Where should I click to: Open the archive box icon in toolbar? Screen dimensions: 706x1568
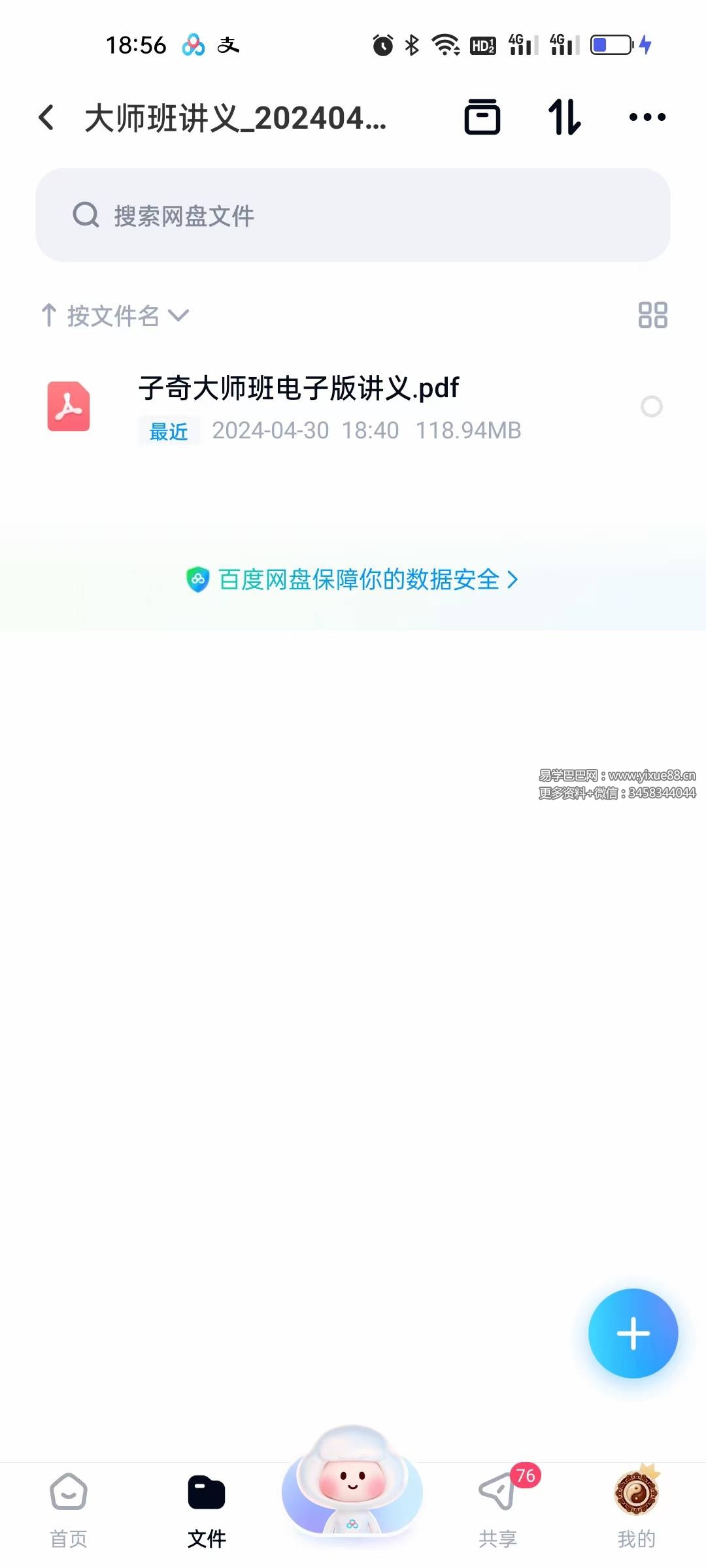pyautogui.click(x=482, y=118)
